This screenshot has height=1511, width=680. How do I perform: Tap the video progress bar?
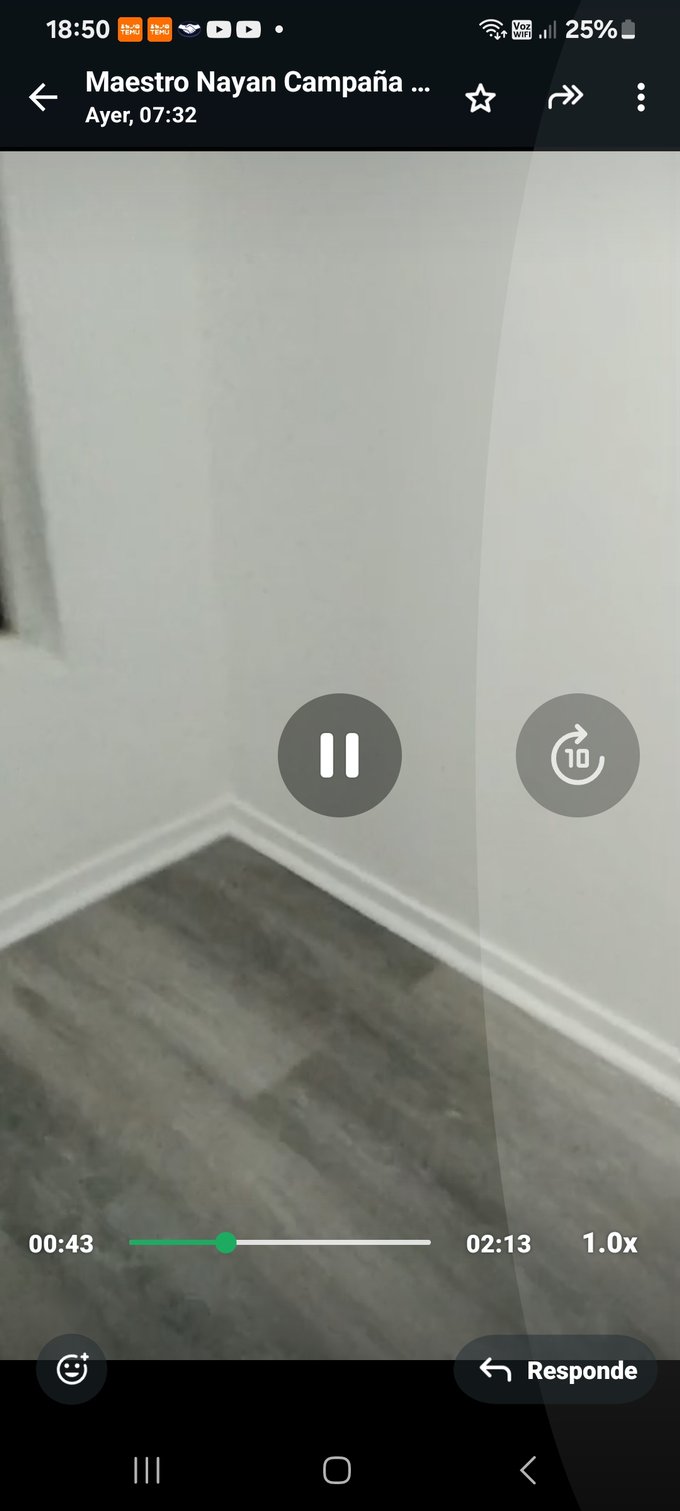(x=280, y=1243)
